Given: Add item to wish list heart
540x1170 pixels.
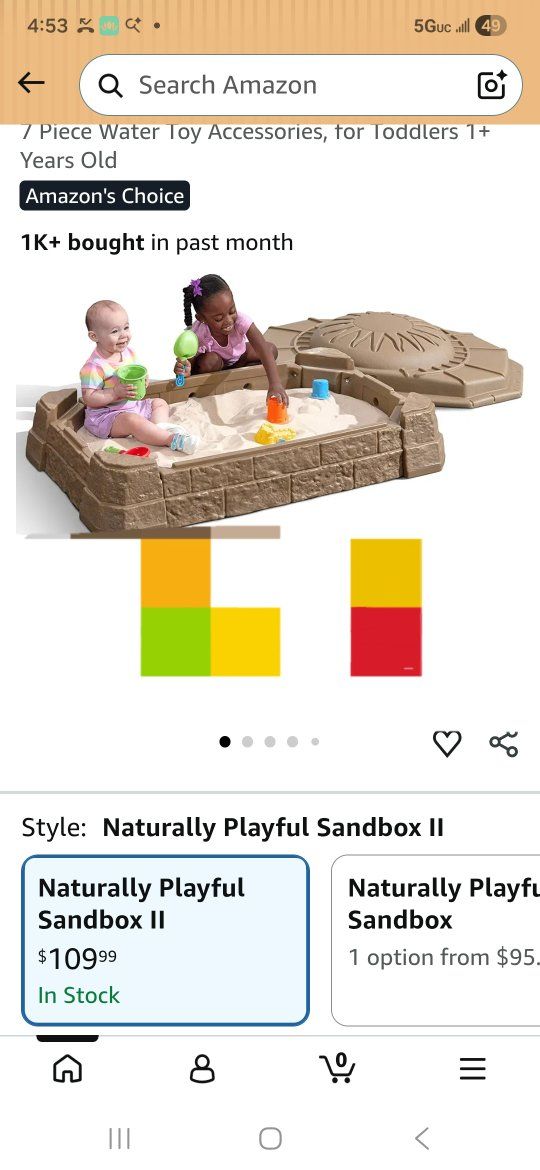Looking at the screenshot, I should click(447, 742).
